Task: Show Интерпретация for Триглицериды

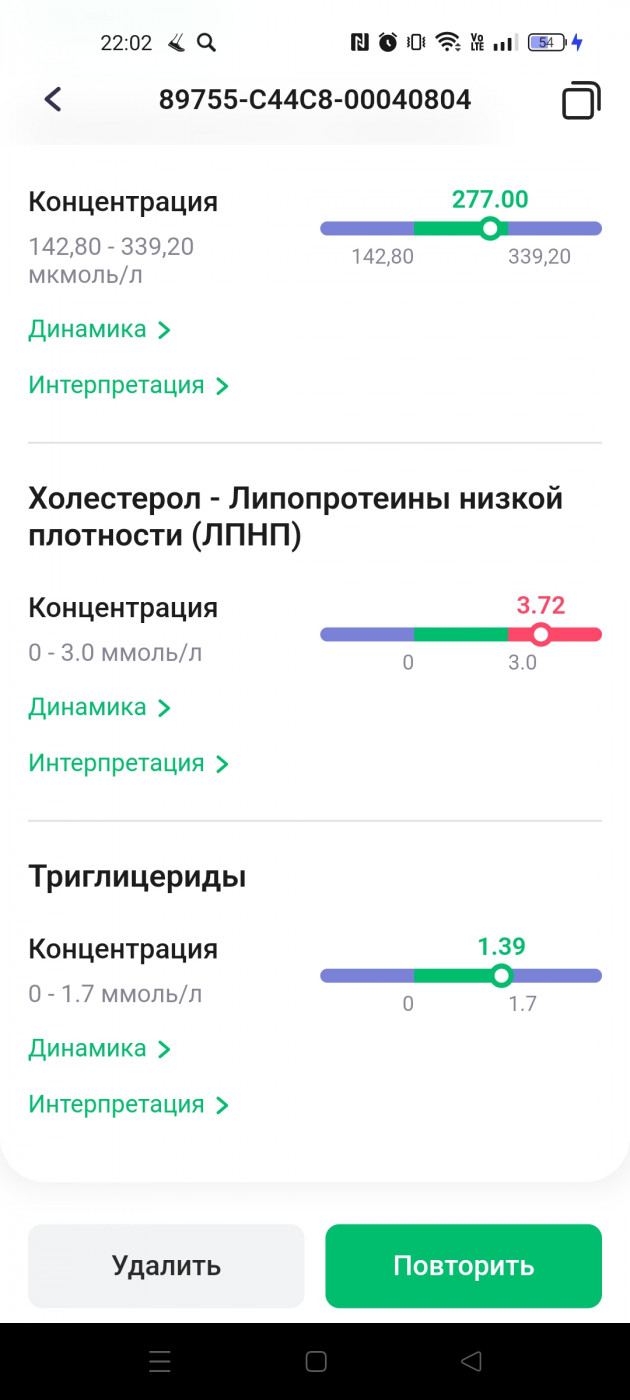Action: 129,1104
